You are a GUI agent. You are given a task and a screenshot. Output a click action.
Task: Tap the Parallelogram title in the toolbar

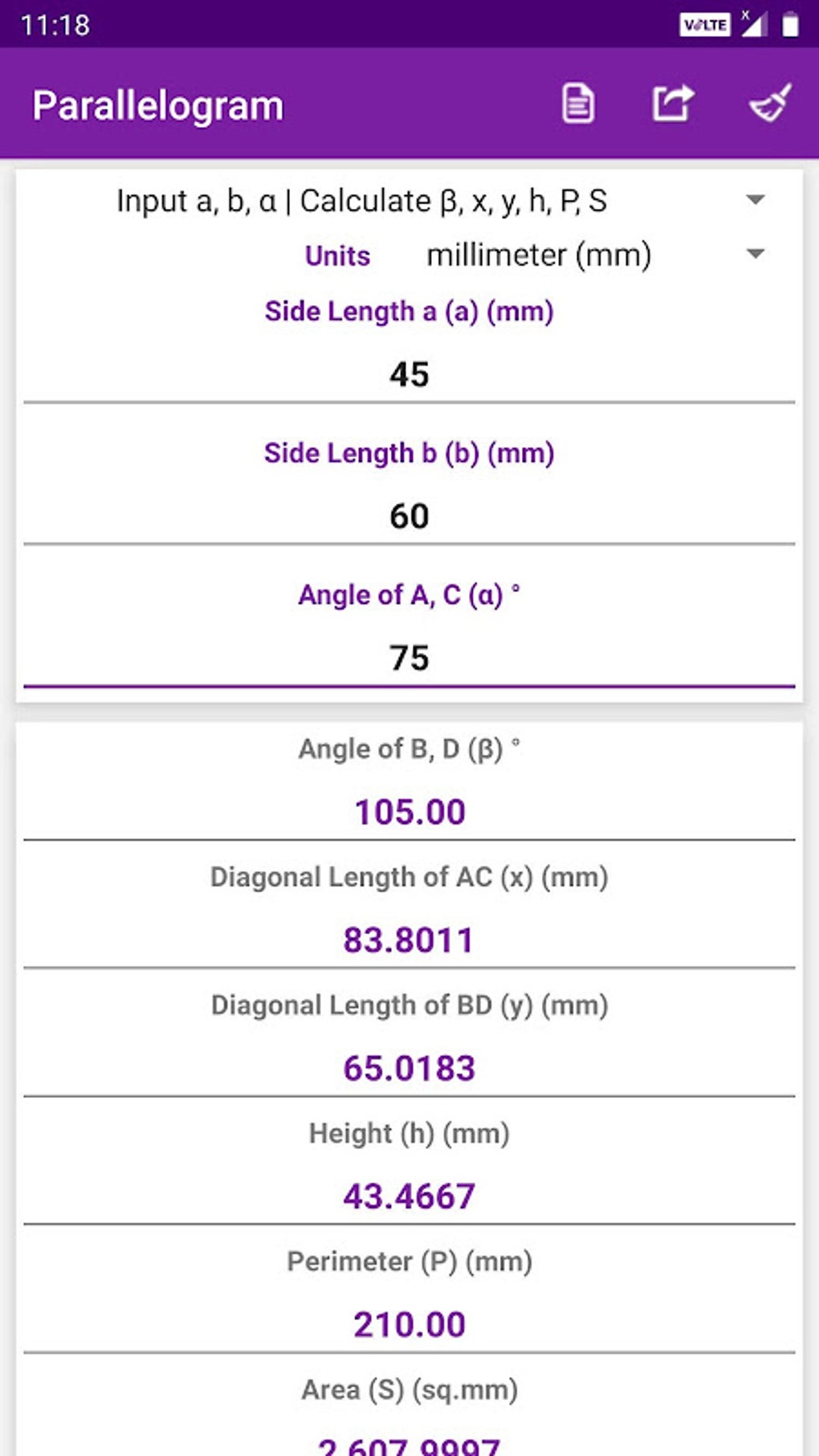click(x=157, y=103)
